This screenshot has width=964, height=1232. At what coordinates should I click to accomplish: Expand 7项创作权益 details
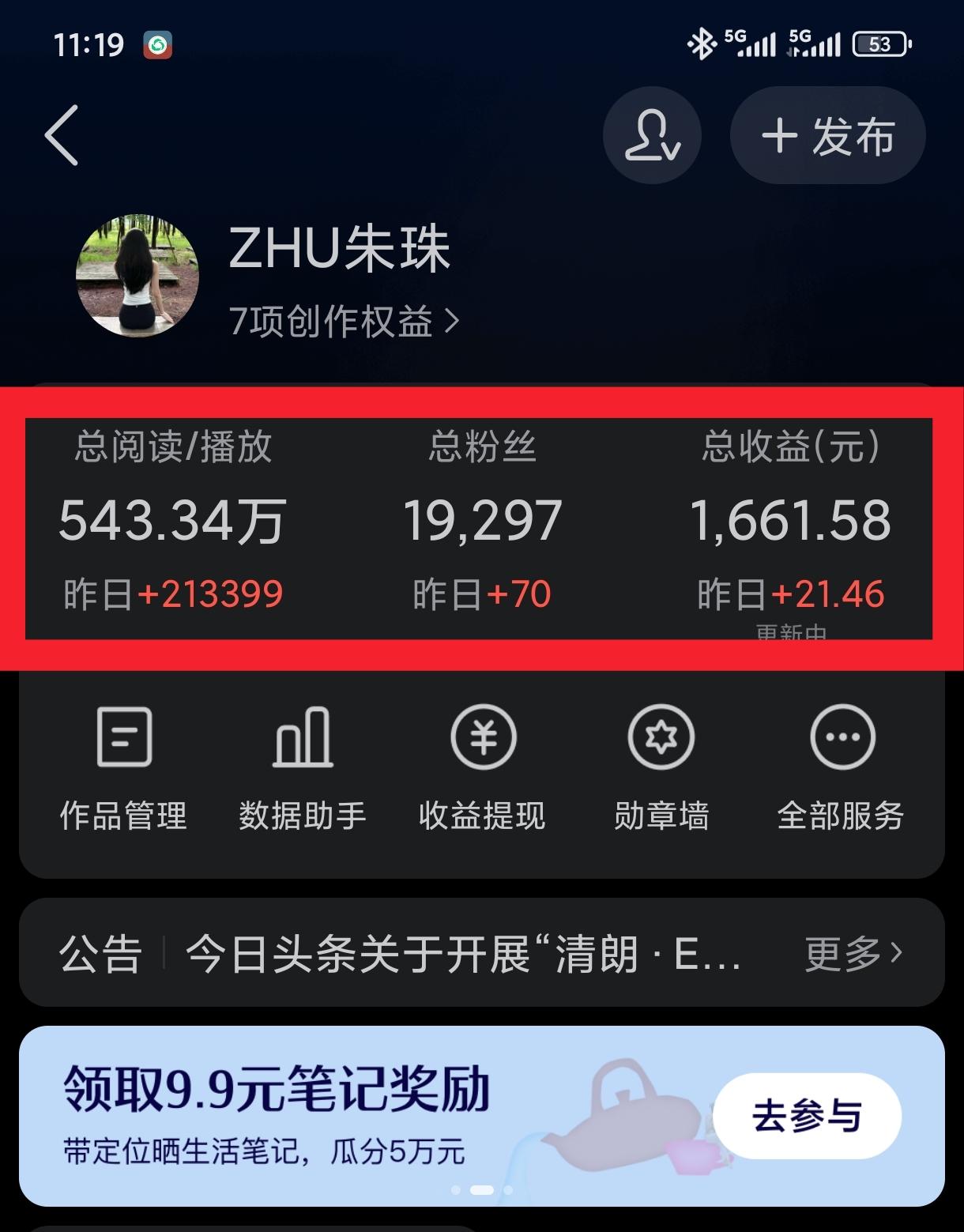pos(340,321)
